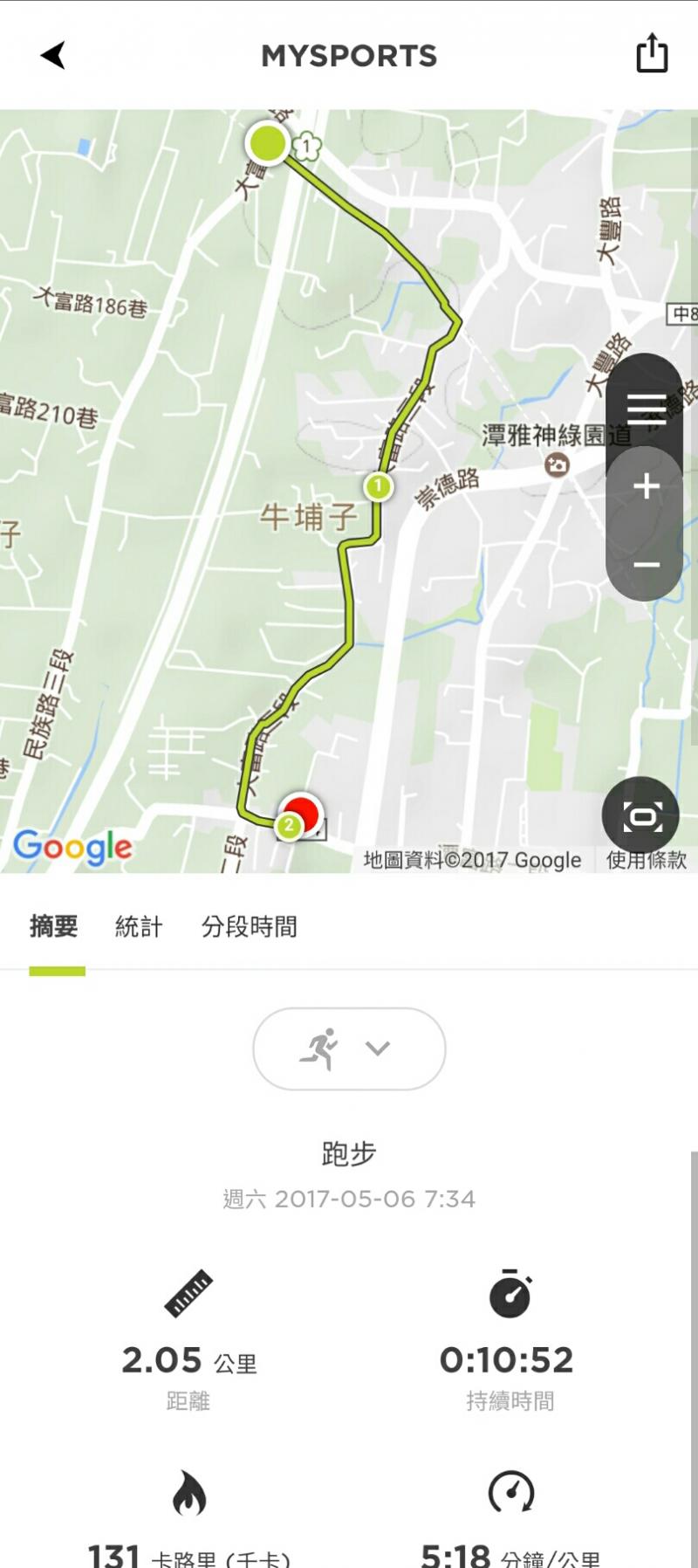
Task: Share this running activity
Action: 651,53
